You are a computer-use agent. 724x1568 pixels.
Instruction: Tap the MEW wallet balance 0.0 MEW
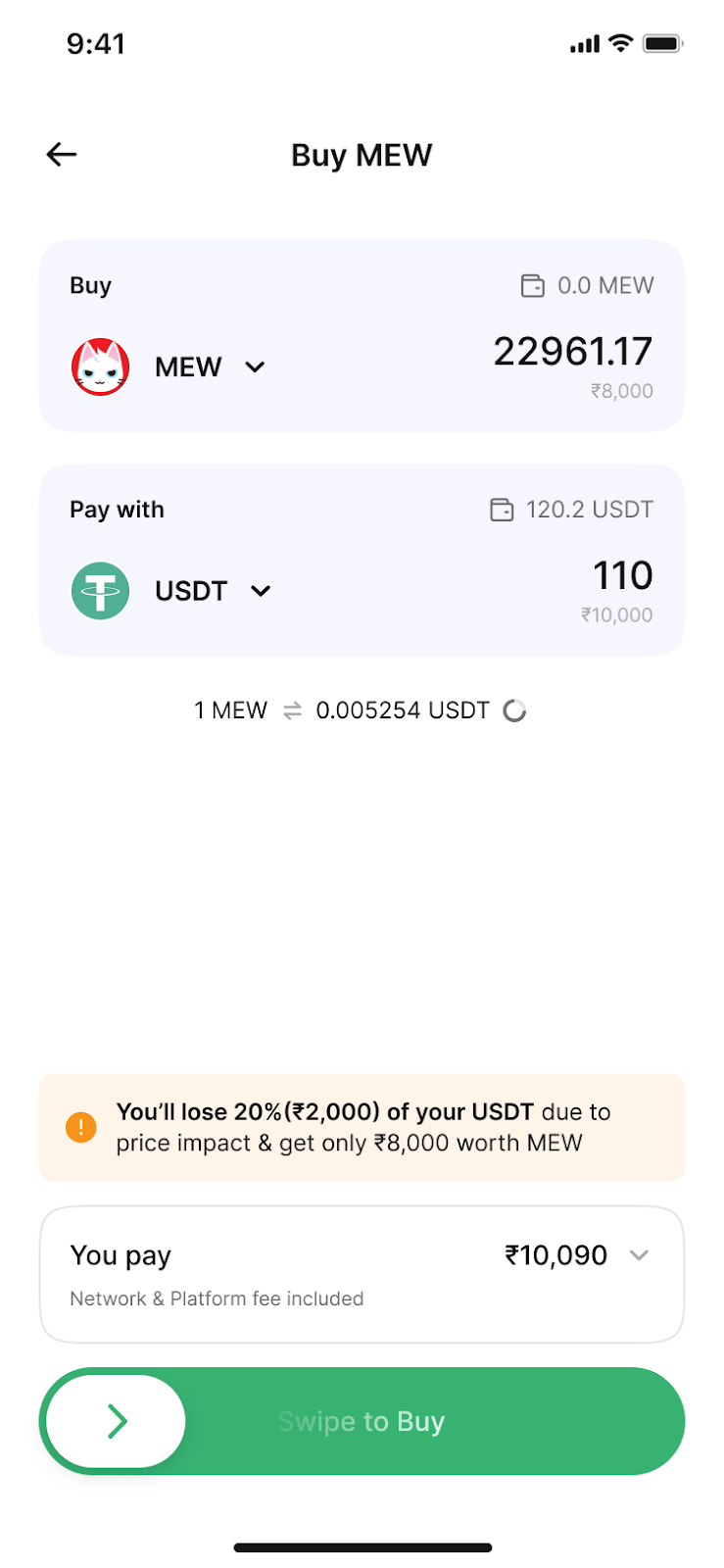point(587,285)
